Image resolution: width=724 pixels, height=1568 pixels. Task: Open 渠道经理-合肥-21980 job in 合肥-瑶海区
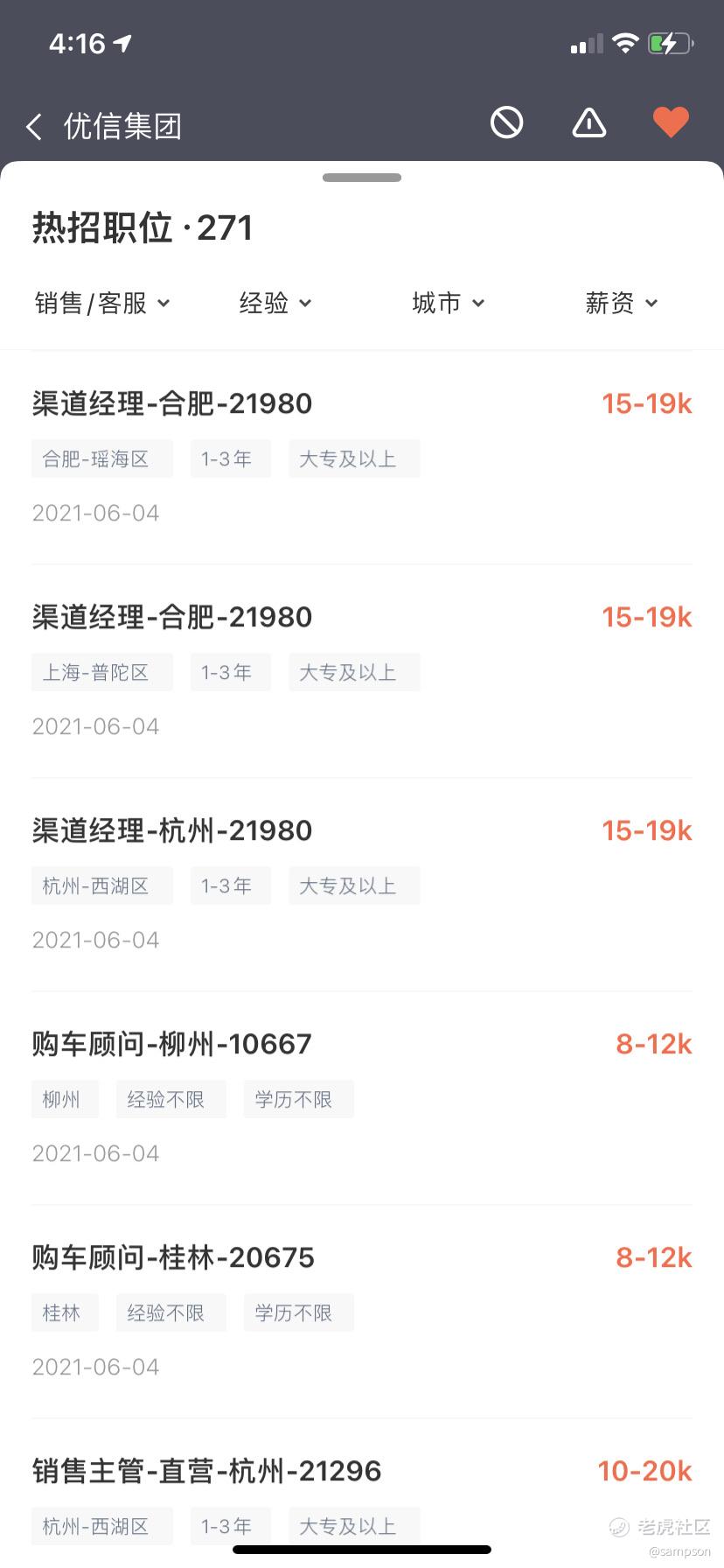click(x=362, y=457)
